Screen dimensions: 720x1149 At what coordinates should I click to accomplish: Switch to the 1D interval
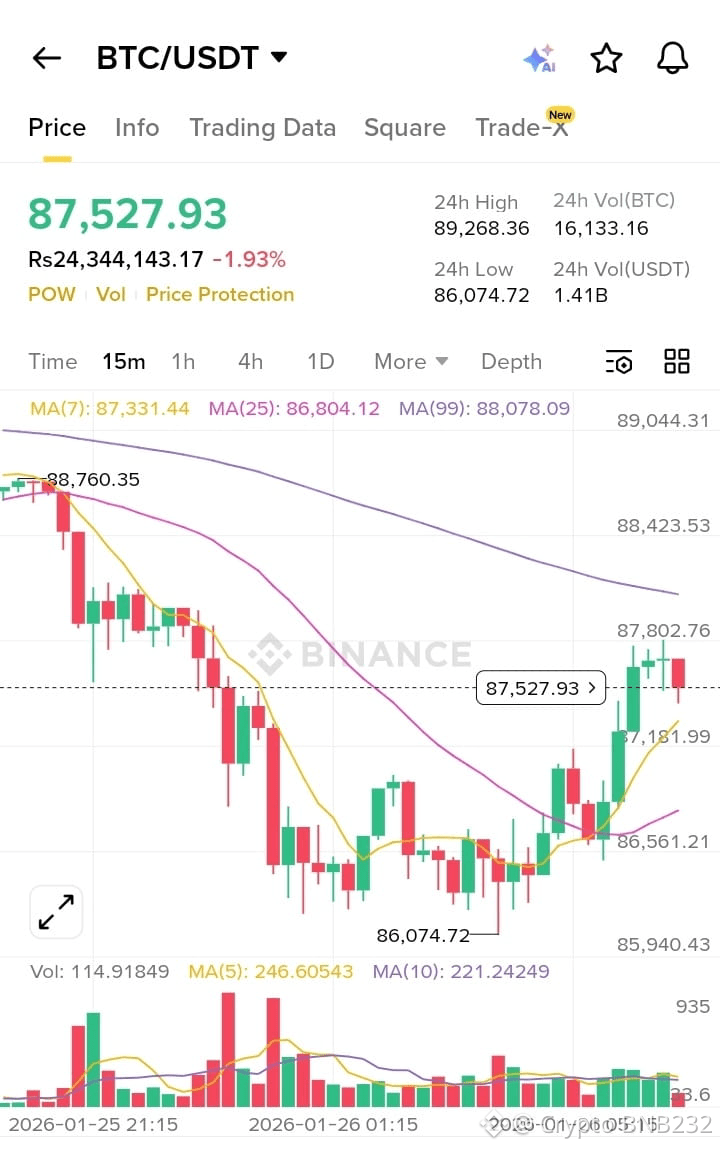pos(320,362)
